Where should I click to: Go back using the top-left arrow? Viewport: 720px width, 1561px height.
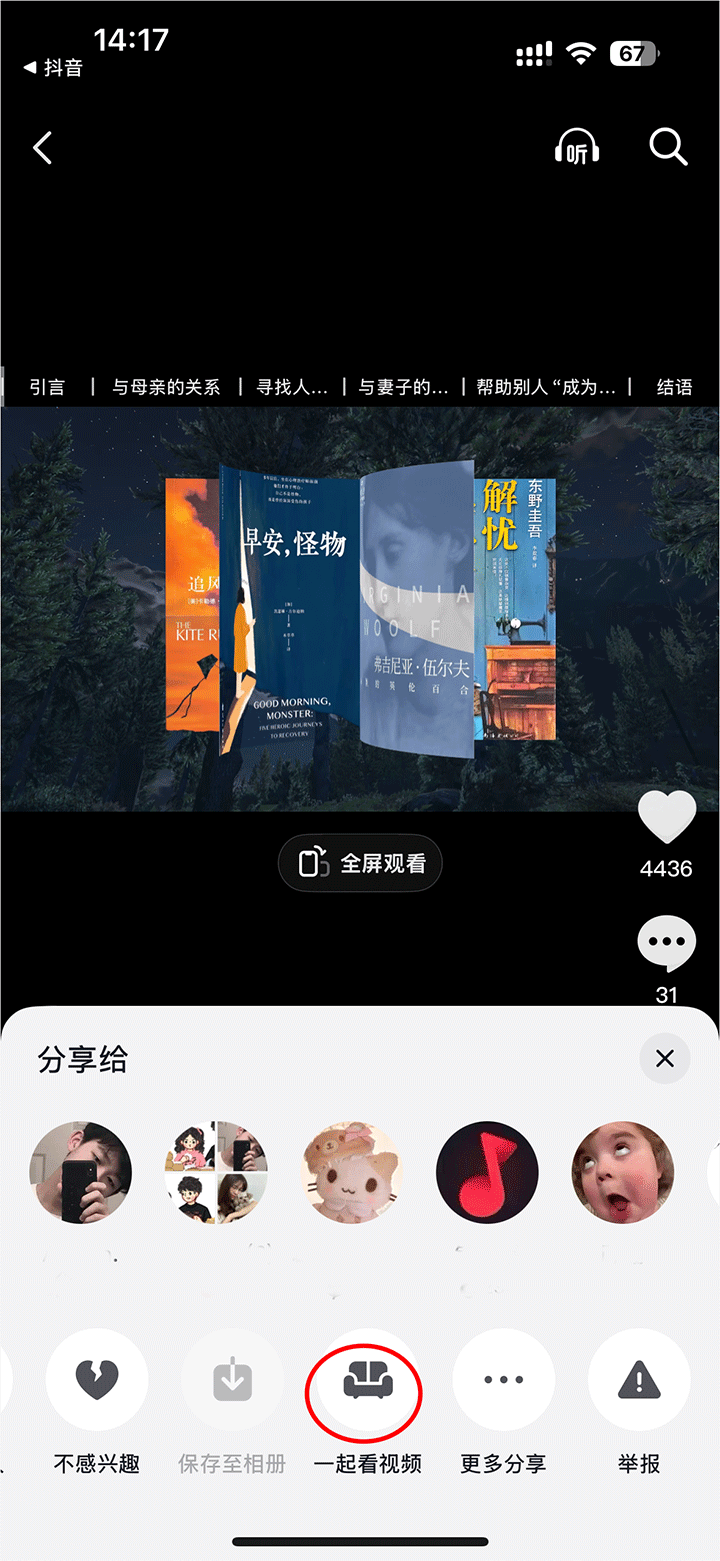tap(42, 149)
